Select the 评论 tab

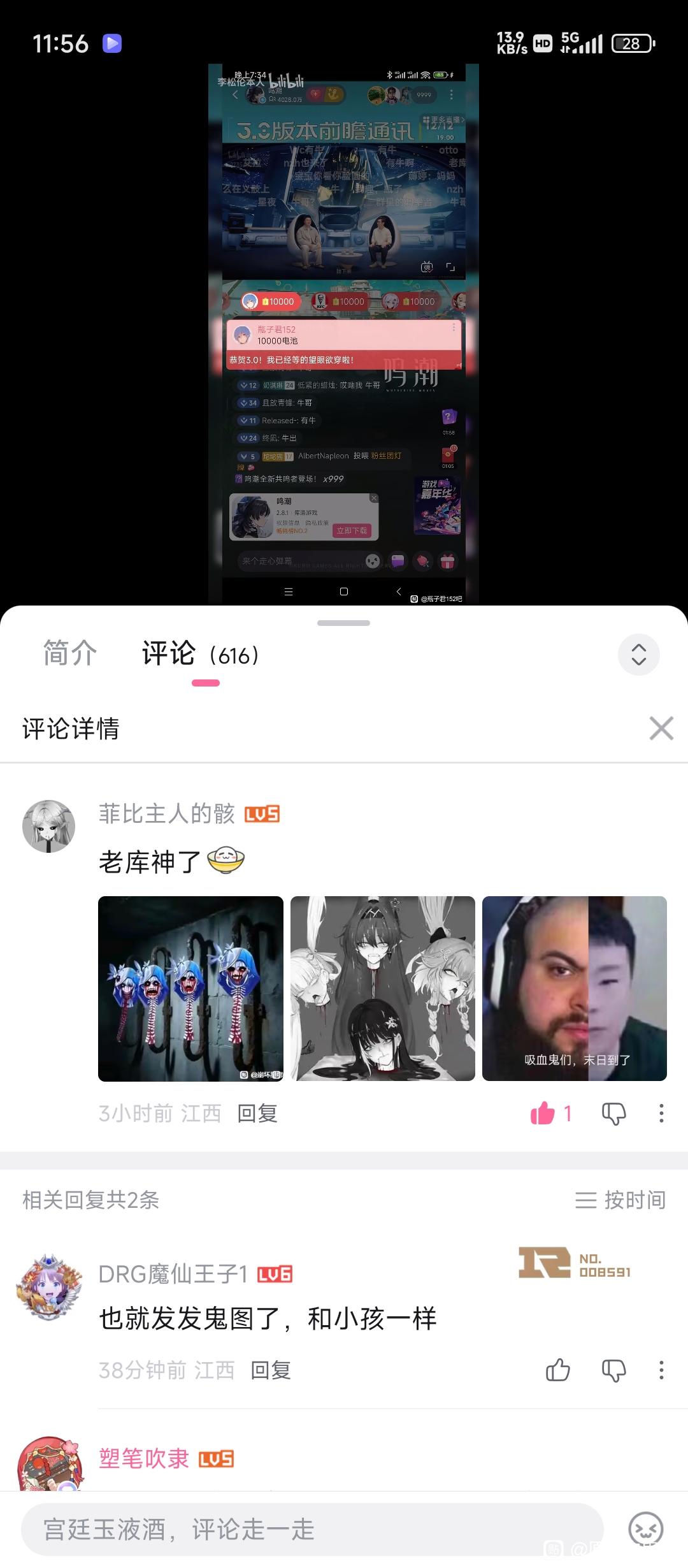tap(169, 654)
